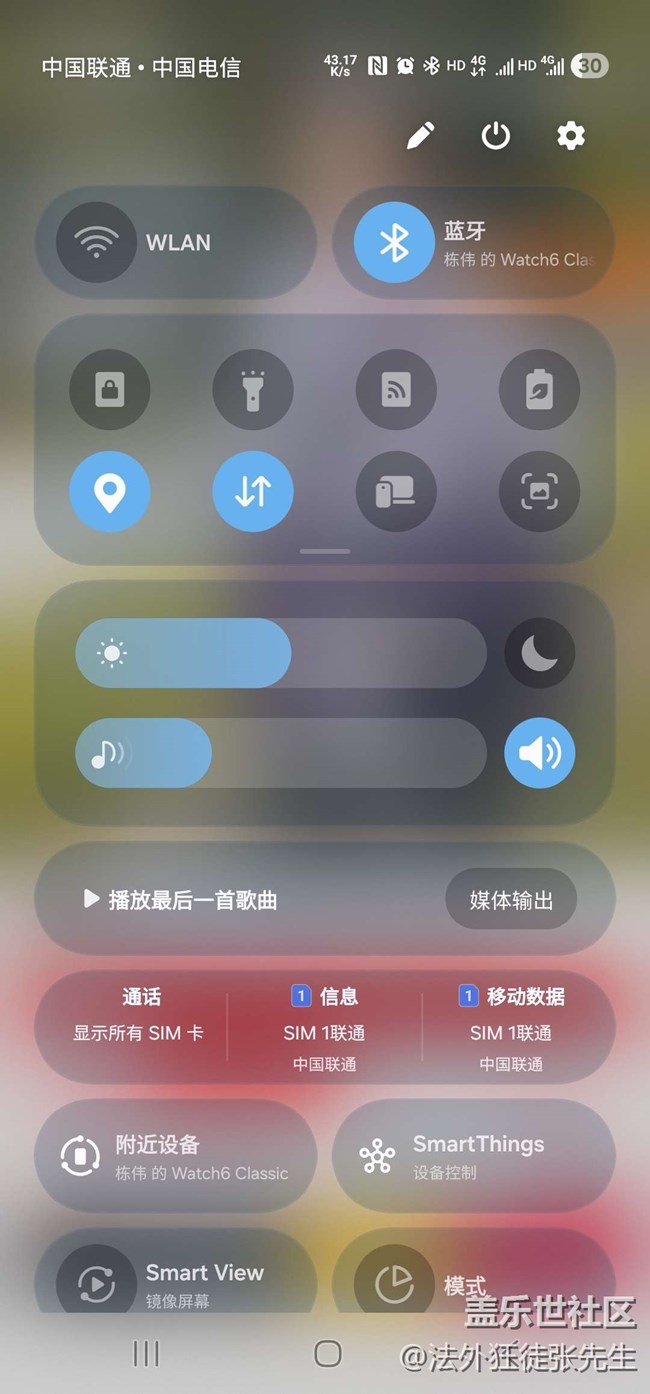Open 移动数据 SIM selection
Screen dimensions: 650x1394
coord(512,1014)
